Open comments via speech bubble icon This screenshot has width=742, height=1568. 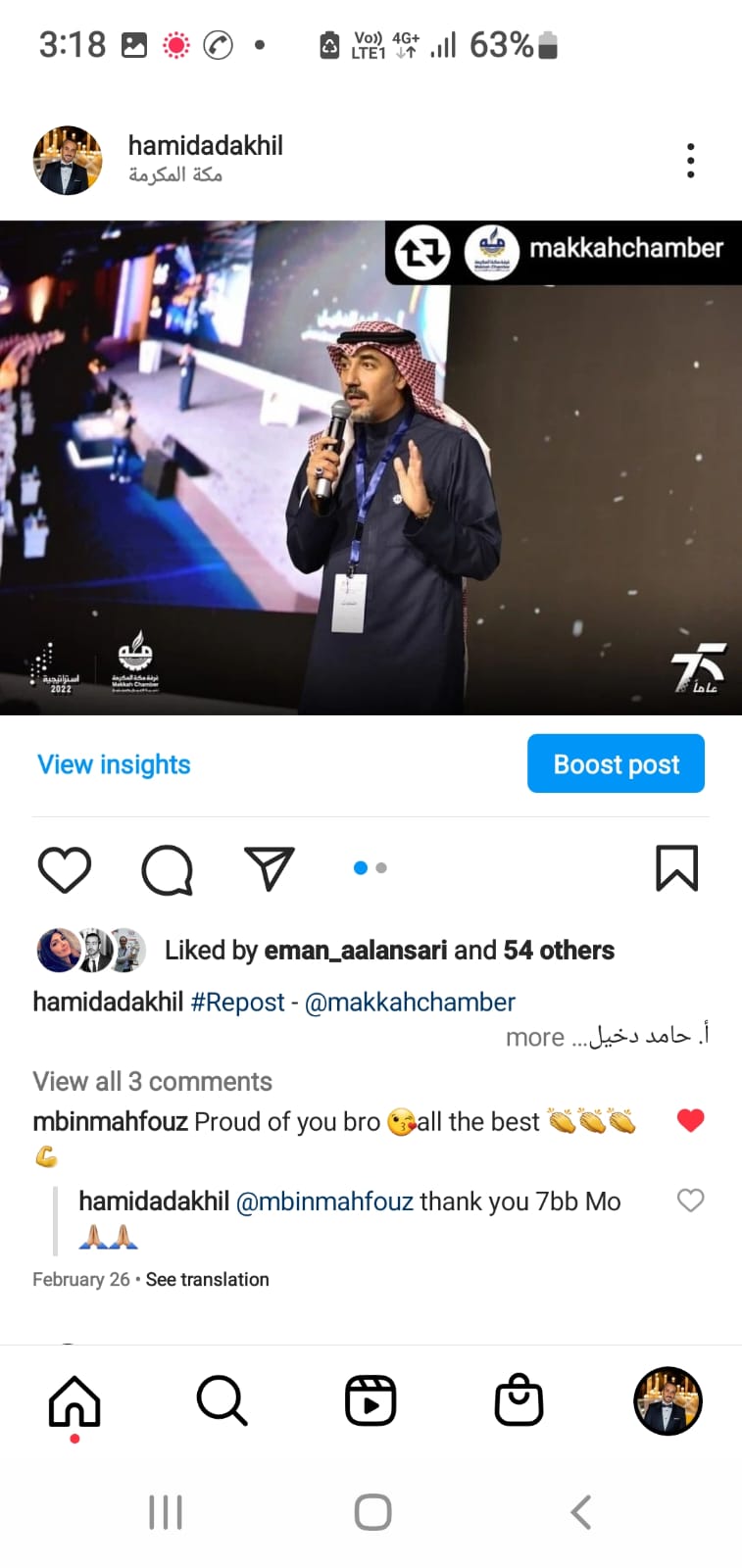[x=167, y=869]
